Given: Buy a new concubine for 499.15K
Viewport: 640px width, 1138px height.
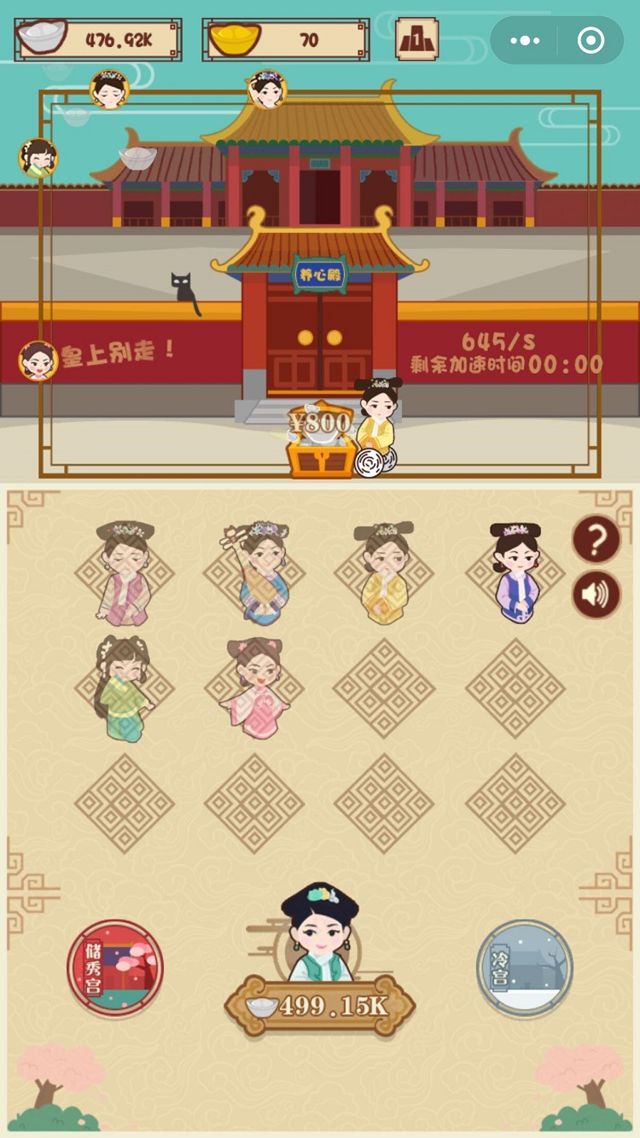Looking at the screenshot, I should click(320, 1005).
